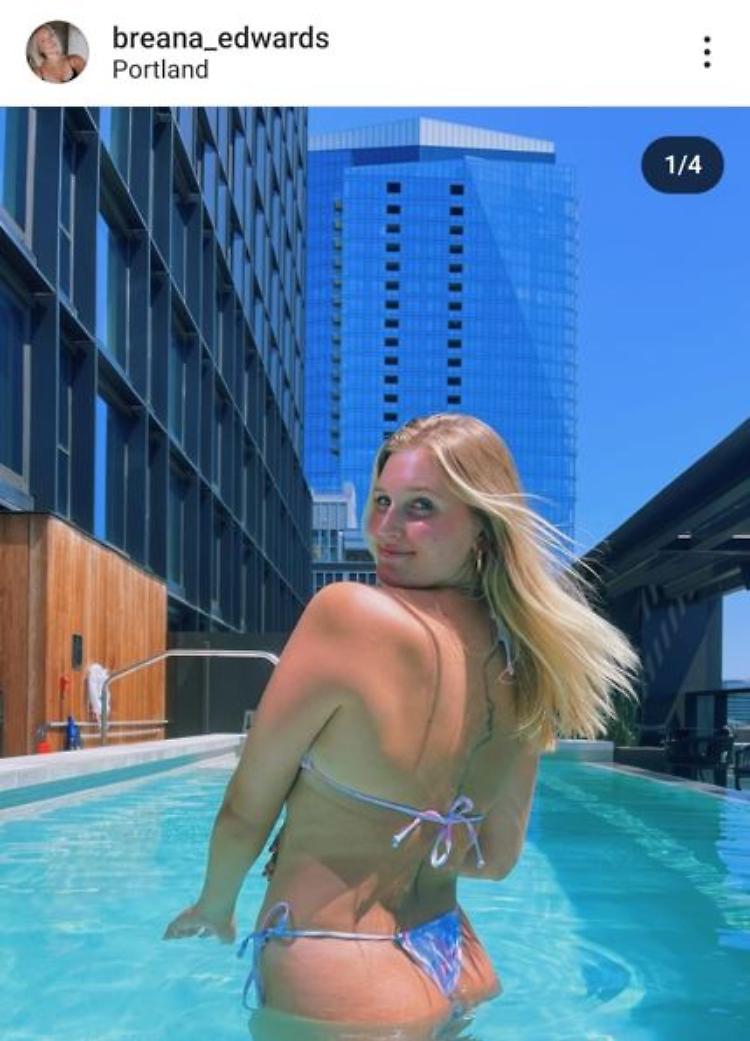Viewport: 750px width, 1041px height.
Task: Tap the post photo
Action: (375, 572)
